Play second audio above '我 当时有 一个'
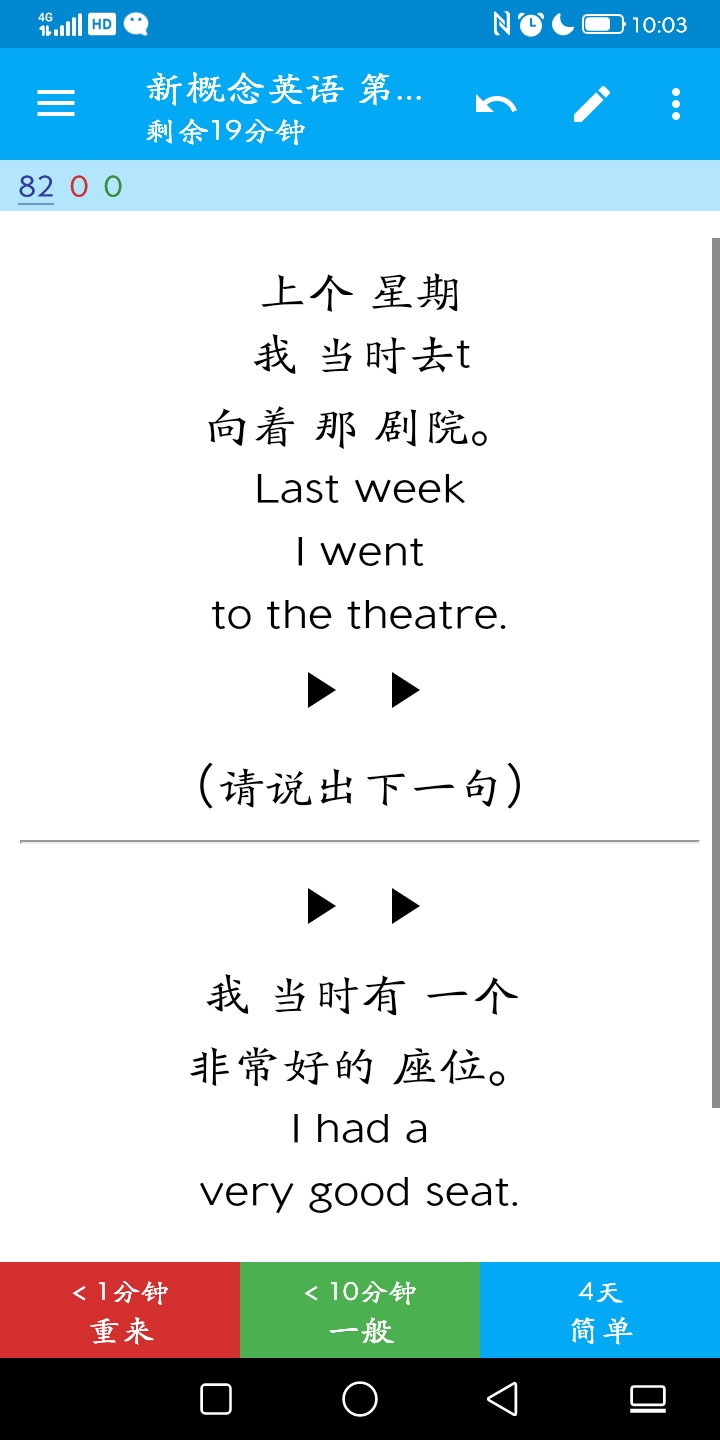 404,906
